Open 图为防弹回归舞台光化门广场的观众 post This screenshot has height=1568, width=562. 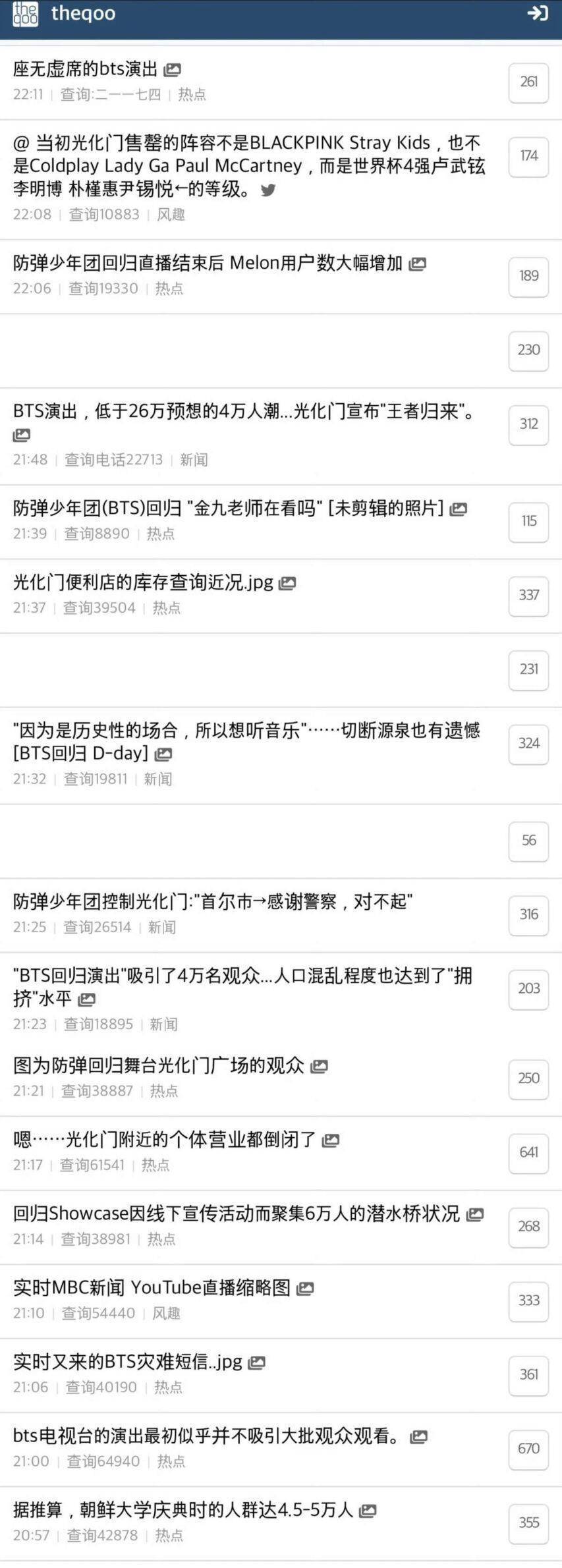(x=159, y=1065)
